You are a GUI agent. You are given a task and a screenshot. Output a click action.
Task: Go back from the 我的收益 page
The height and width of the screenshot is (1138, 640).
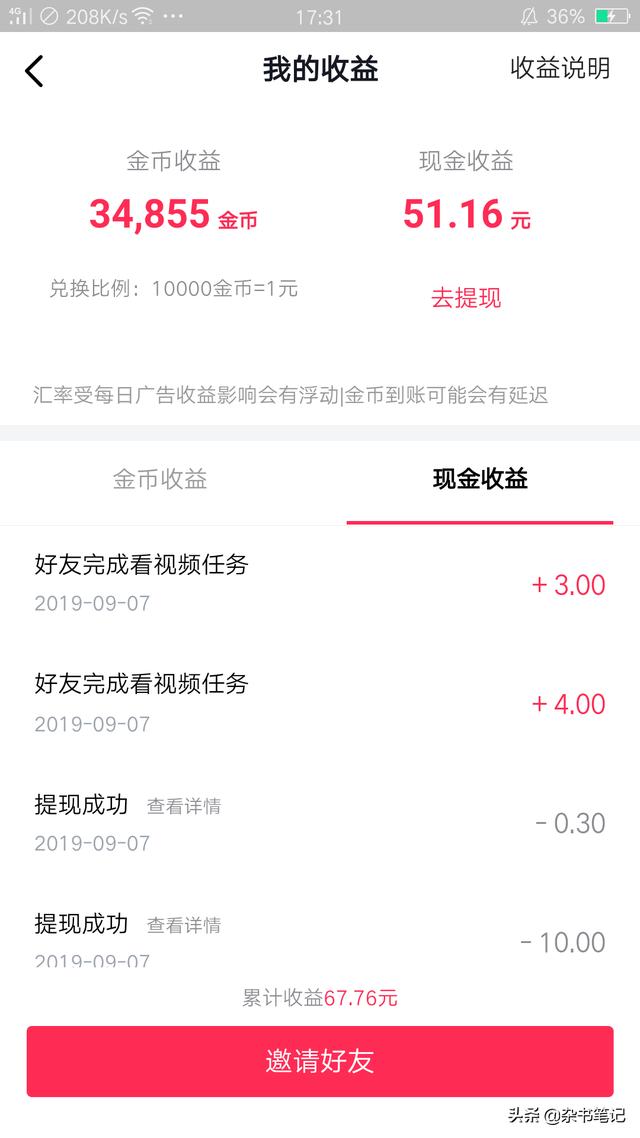tap(35, 70)
